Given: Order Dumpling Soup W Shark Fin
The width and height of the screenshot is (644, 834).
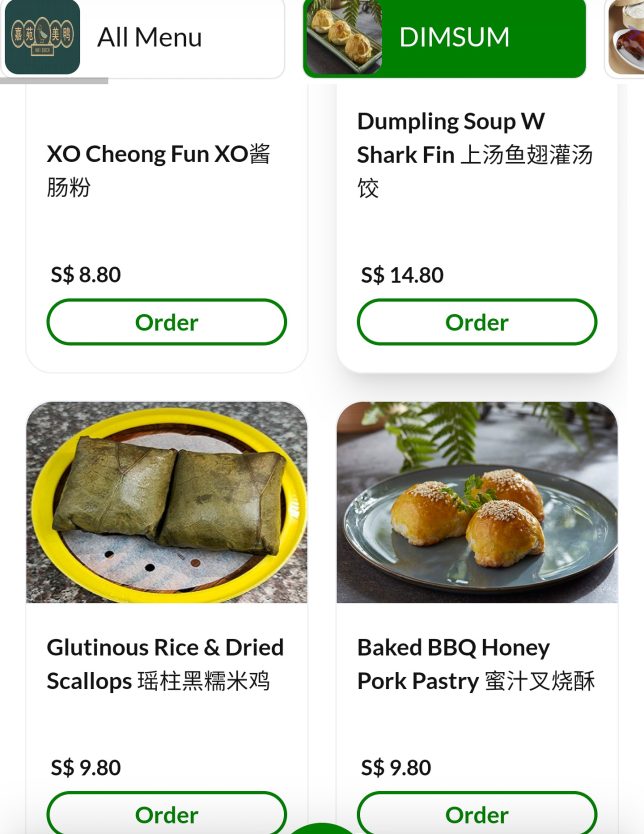Looking at the screenshot, I should 476,322.
